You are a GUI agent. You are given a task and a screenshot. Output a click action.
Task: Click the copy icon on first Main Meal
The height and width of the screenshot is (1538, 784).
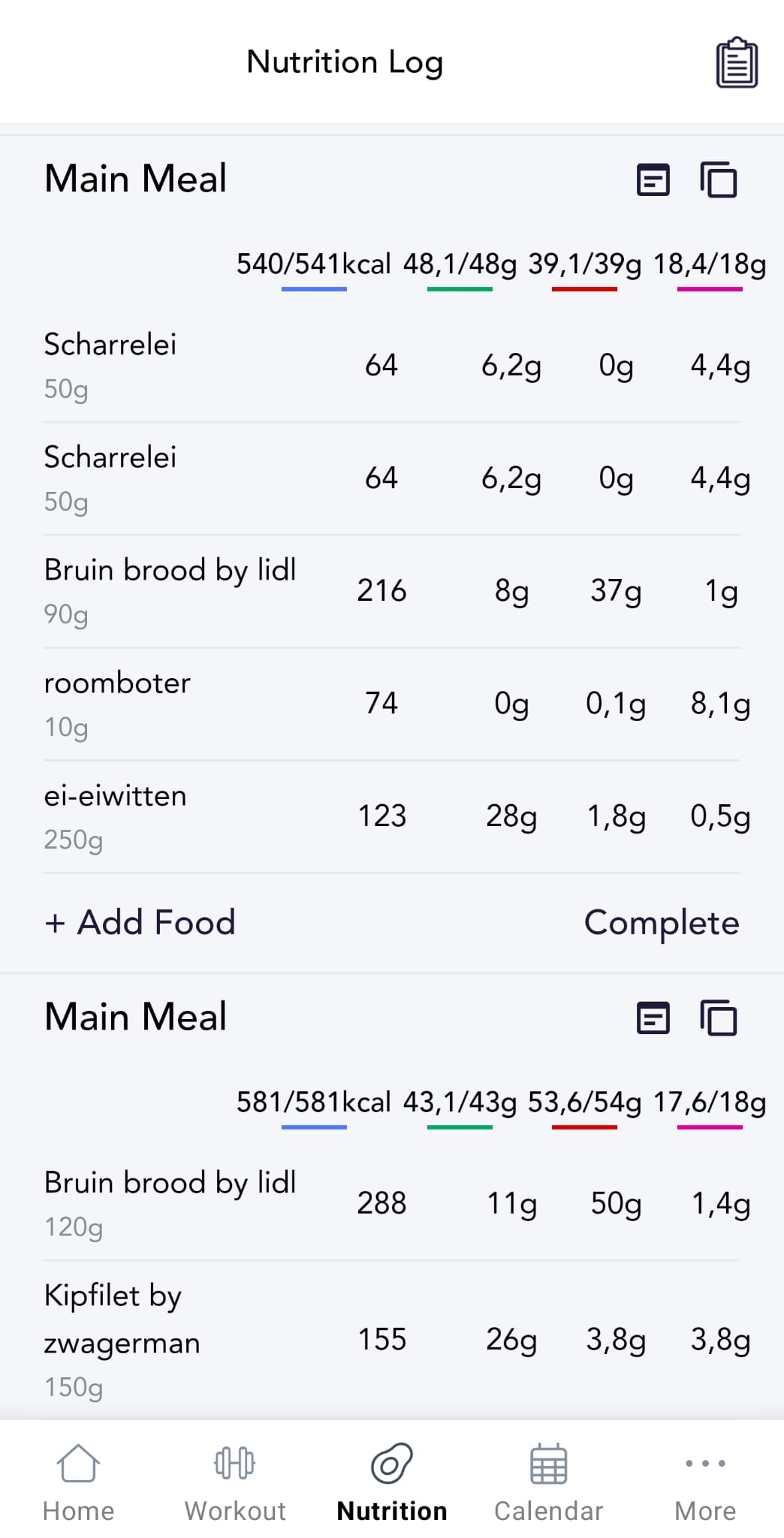click(x=719, y=179)
